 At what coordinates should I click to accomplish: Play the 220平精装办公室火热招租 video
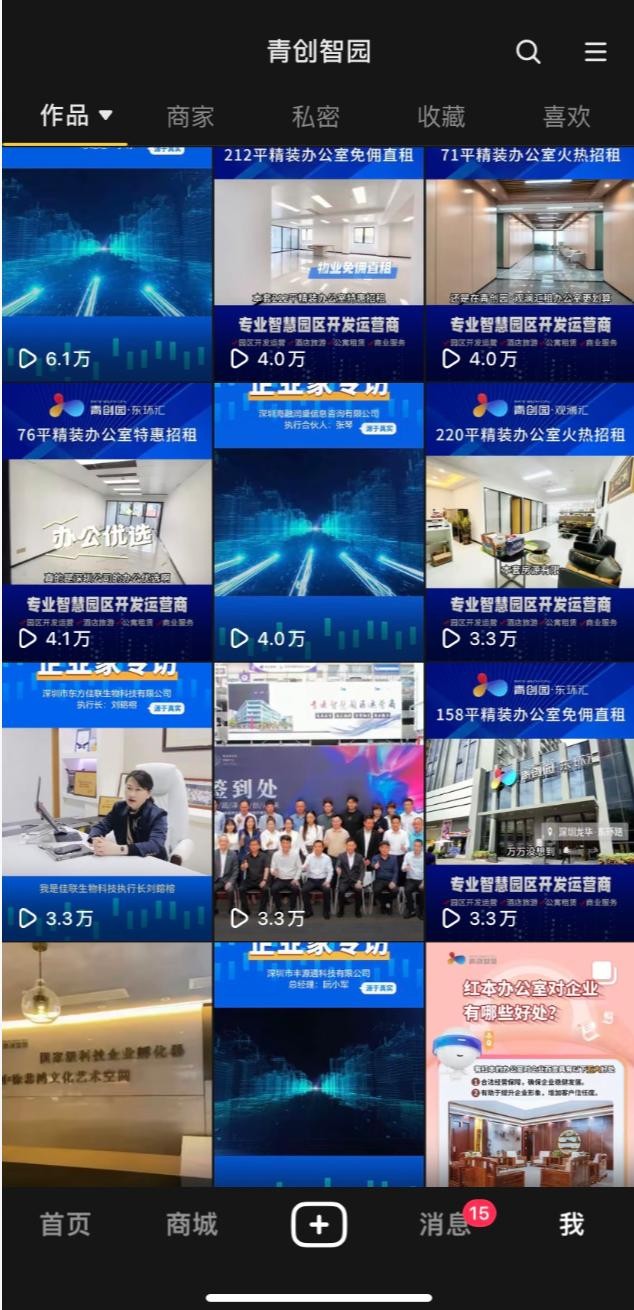tap(530, 520)
